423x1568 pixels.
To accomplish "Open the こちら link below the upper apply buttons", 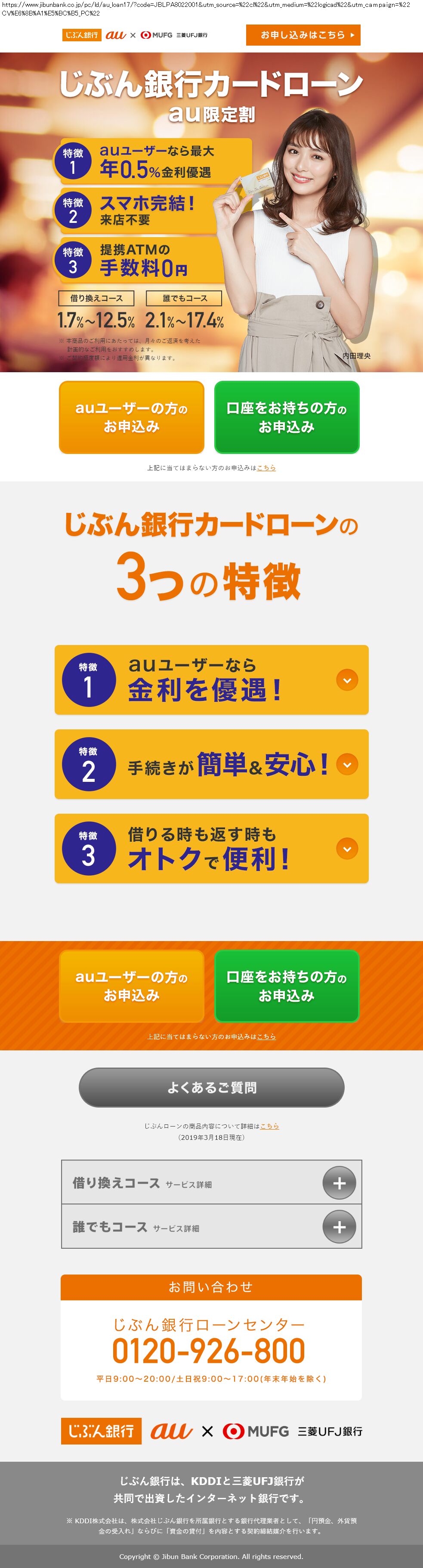I will click(x=266, y=467).
